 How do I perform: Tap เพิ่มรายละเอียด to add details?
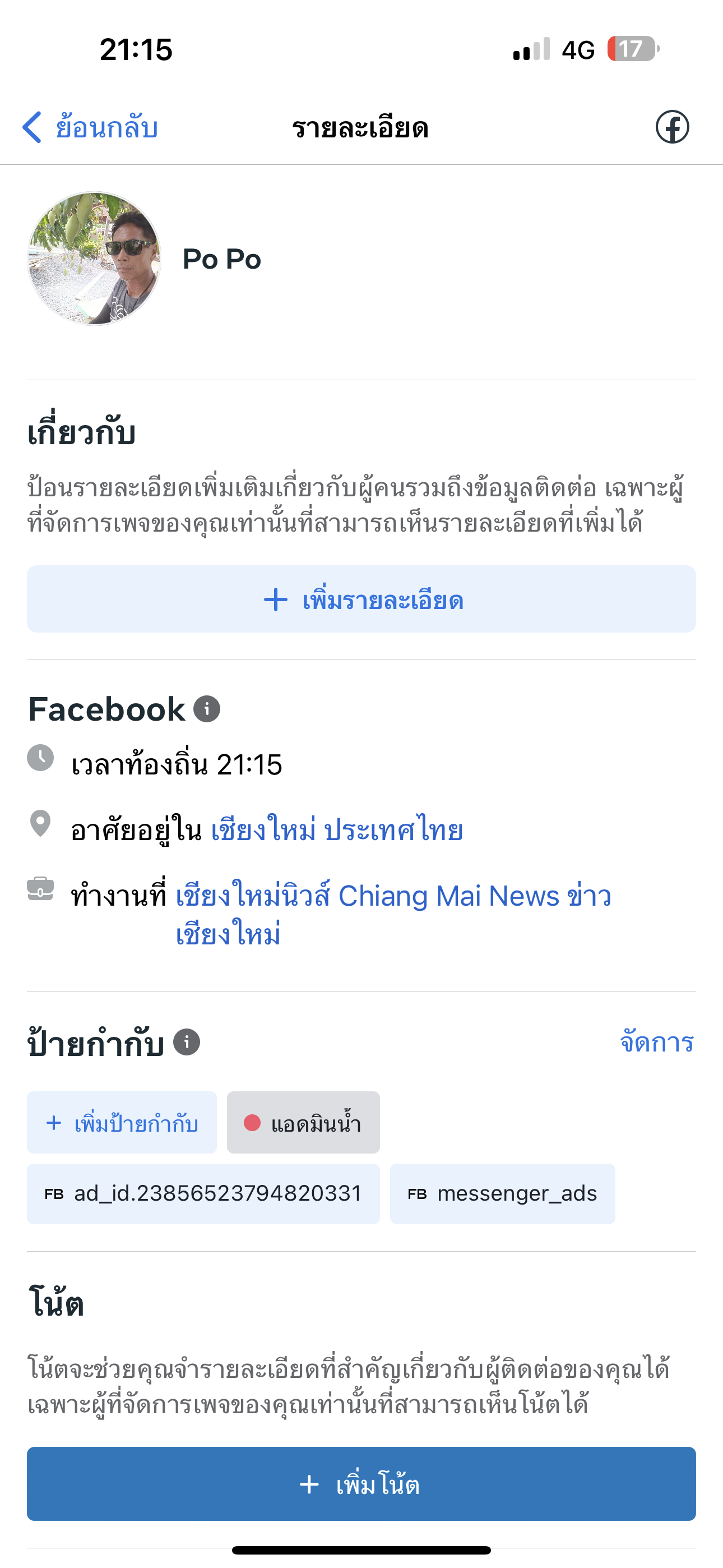point(361,599)
